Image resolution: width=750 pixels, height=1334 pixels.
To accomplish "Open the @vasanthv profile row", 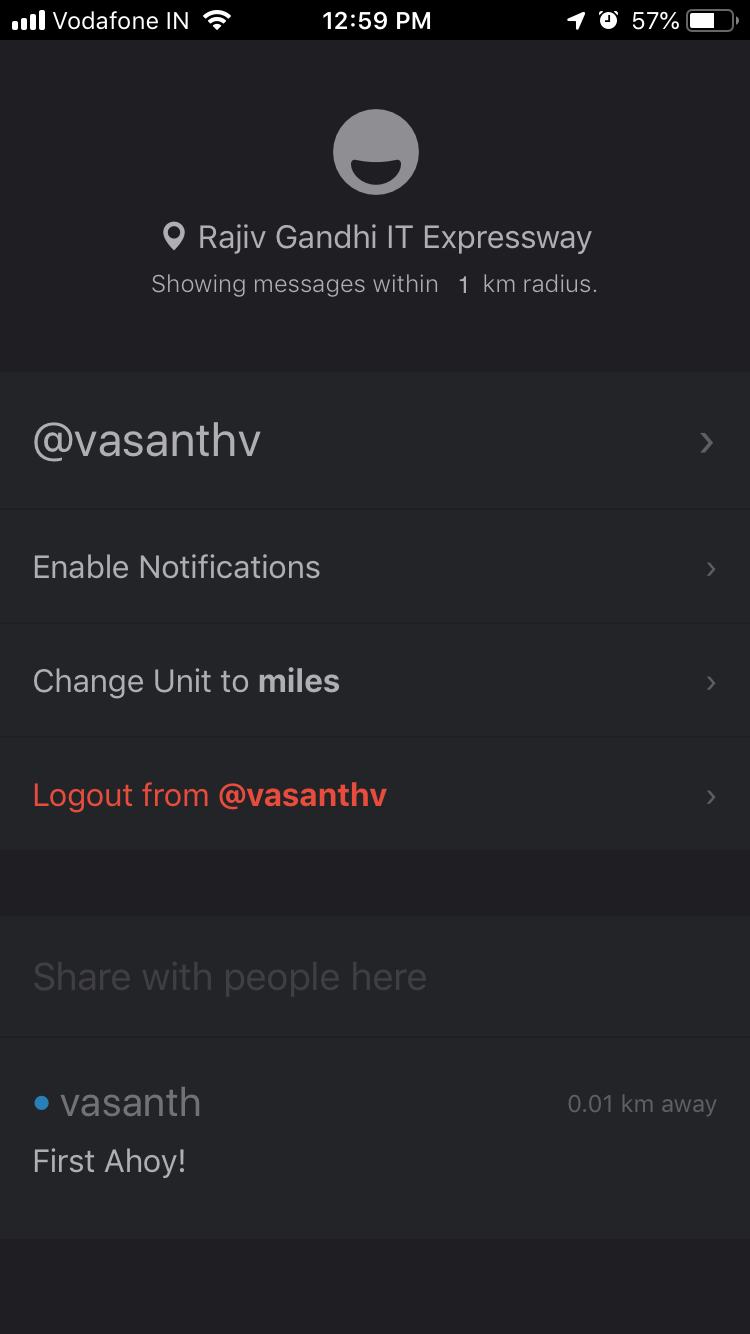I will tap(375, 441).
